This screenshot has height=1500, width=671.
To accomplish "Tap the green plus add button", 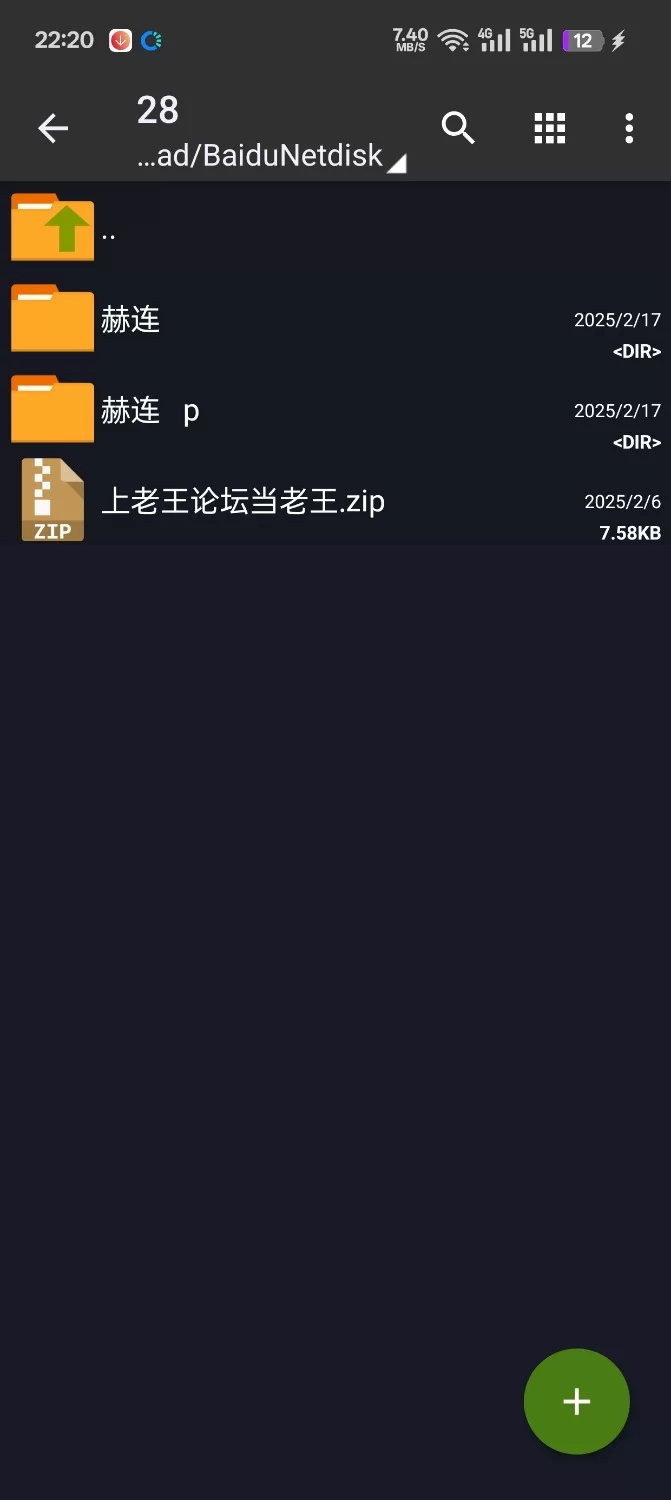I will pyautogui.click(x=577, y=1401).
